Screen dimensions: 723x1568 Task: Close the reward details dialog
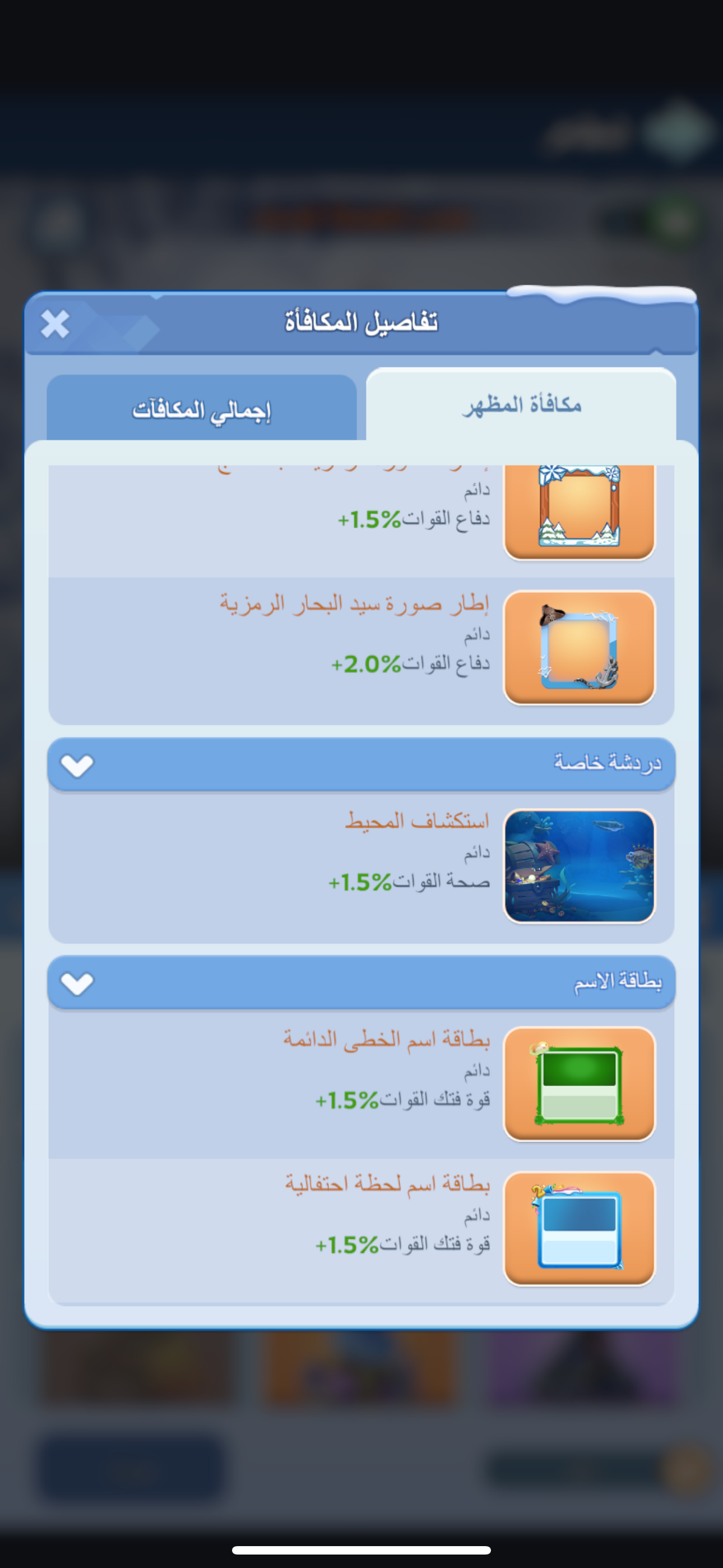pos(55,323)
